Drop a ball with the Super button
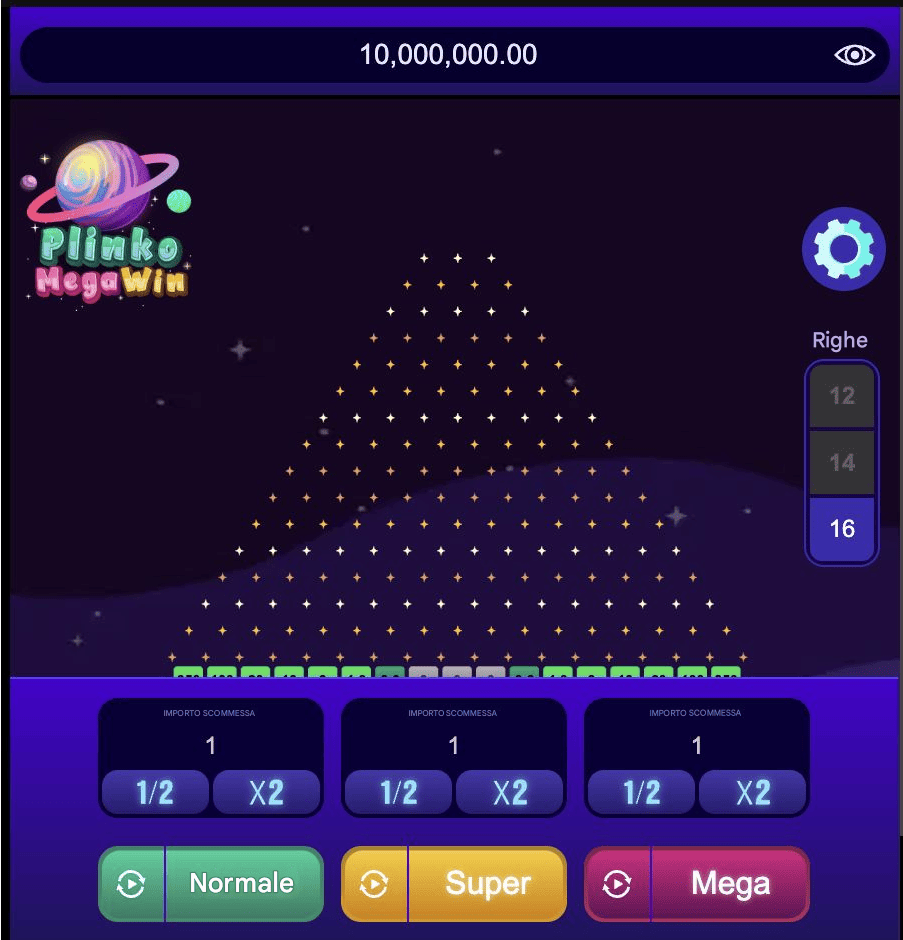Viewport: 903px width, 940px height. tap(487, 884)
